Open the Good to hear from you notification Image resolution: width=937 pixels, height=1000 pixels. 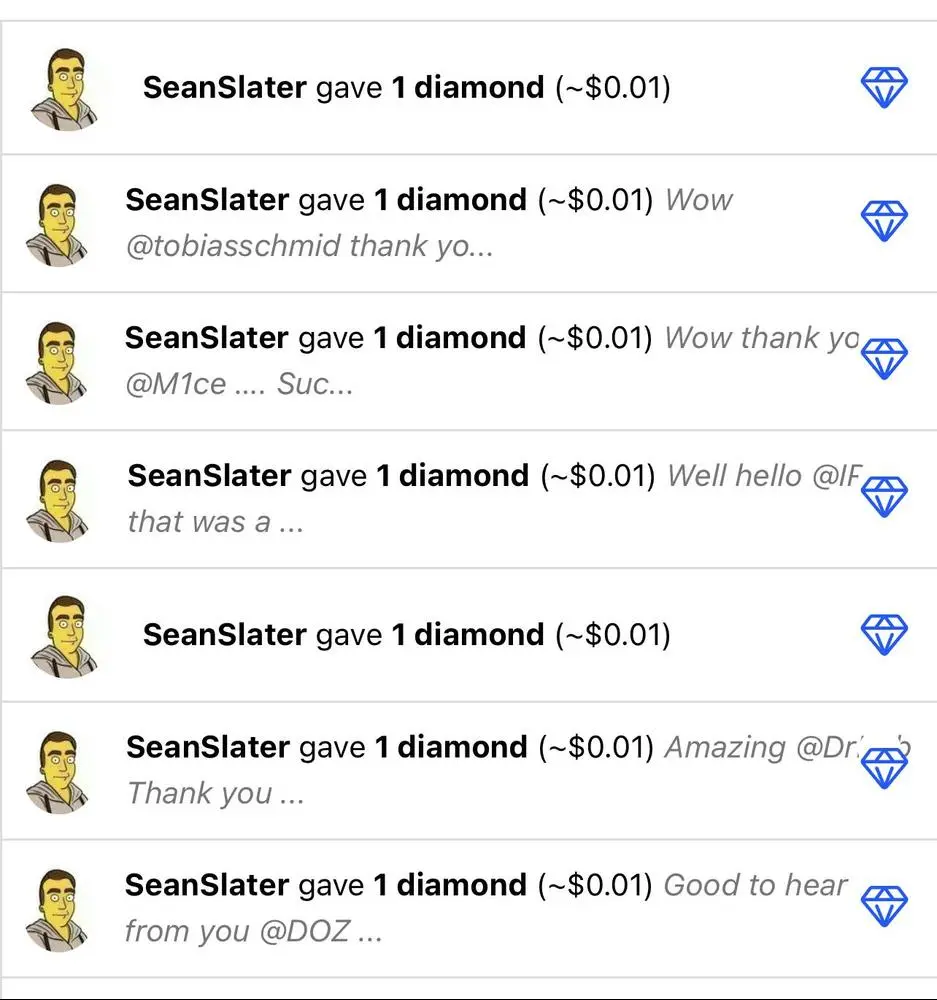[x=450, y=905]
